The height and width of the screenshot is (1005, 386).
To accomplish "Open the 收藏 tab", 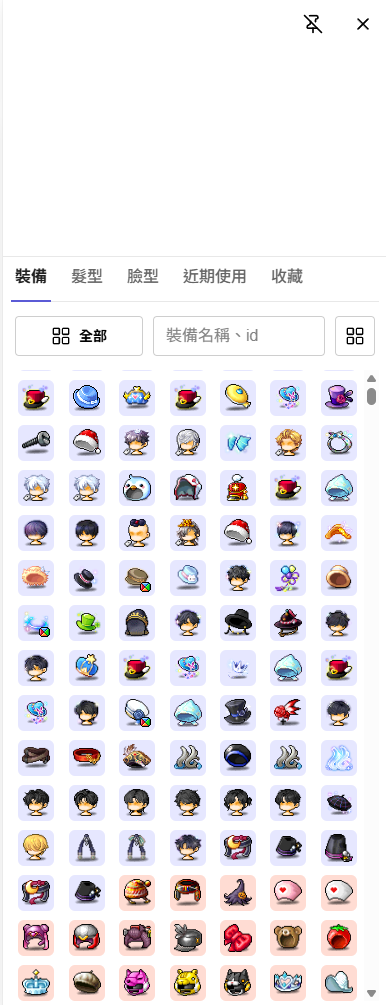I will pyautogui.click(x=287, y=276).
